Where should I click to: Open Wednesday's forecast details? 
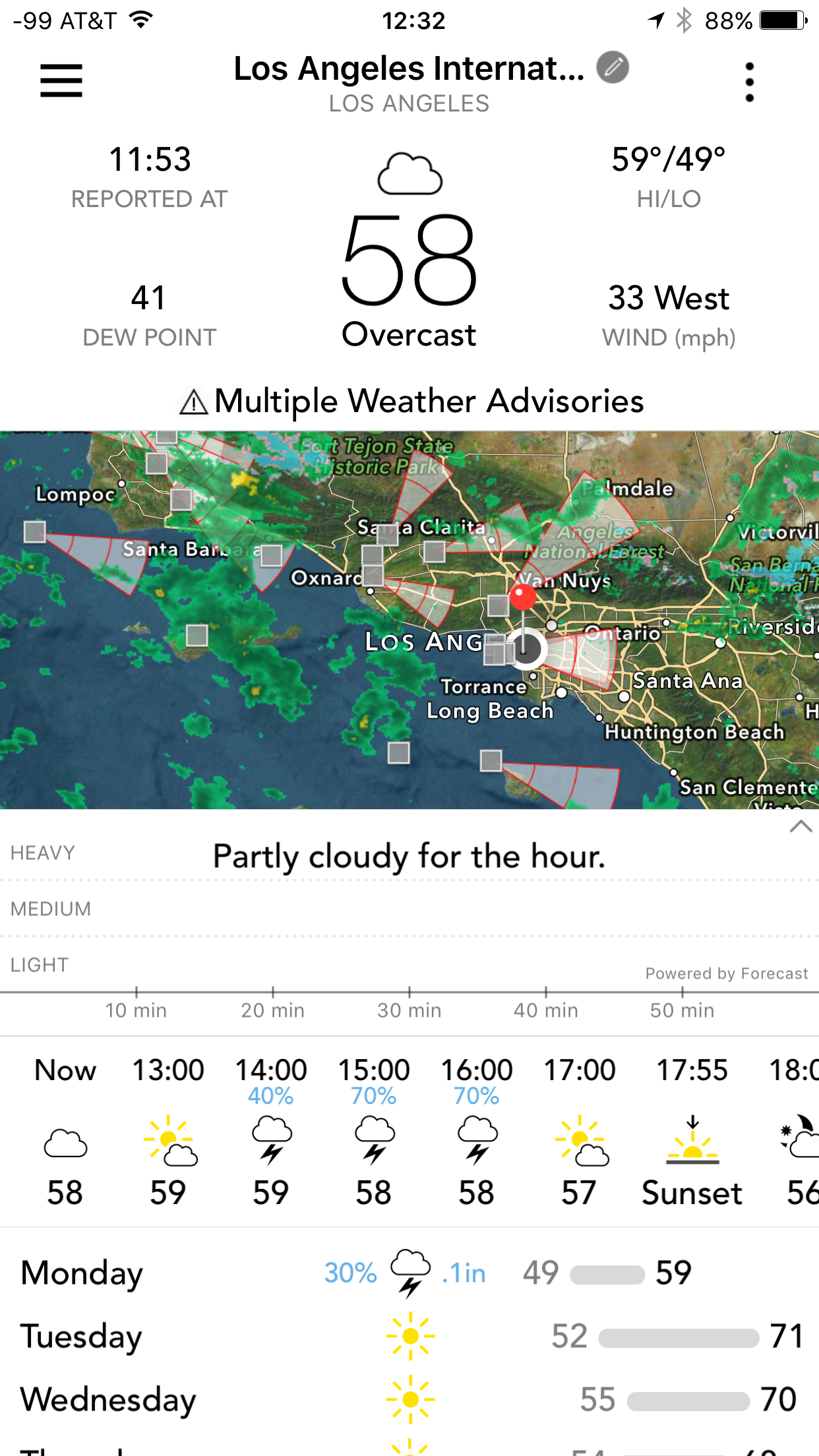tap(409, 1399)
